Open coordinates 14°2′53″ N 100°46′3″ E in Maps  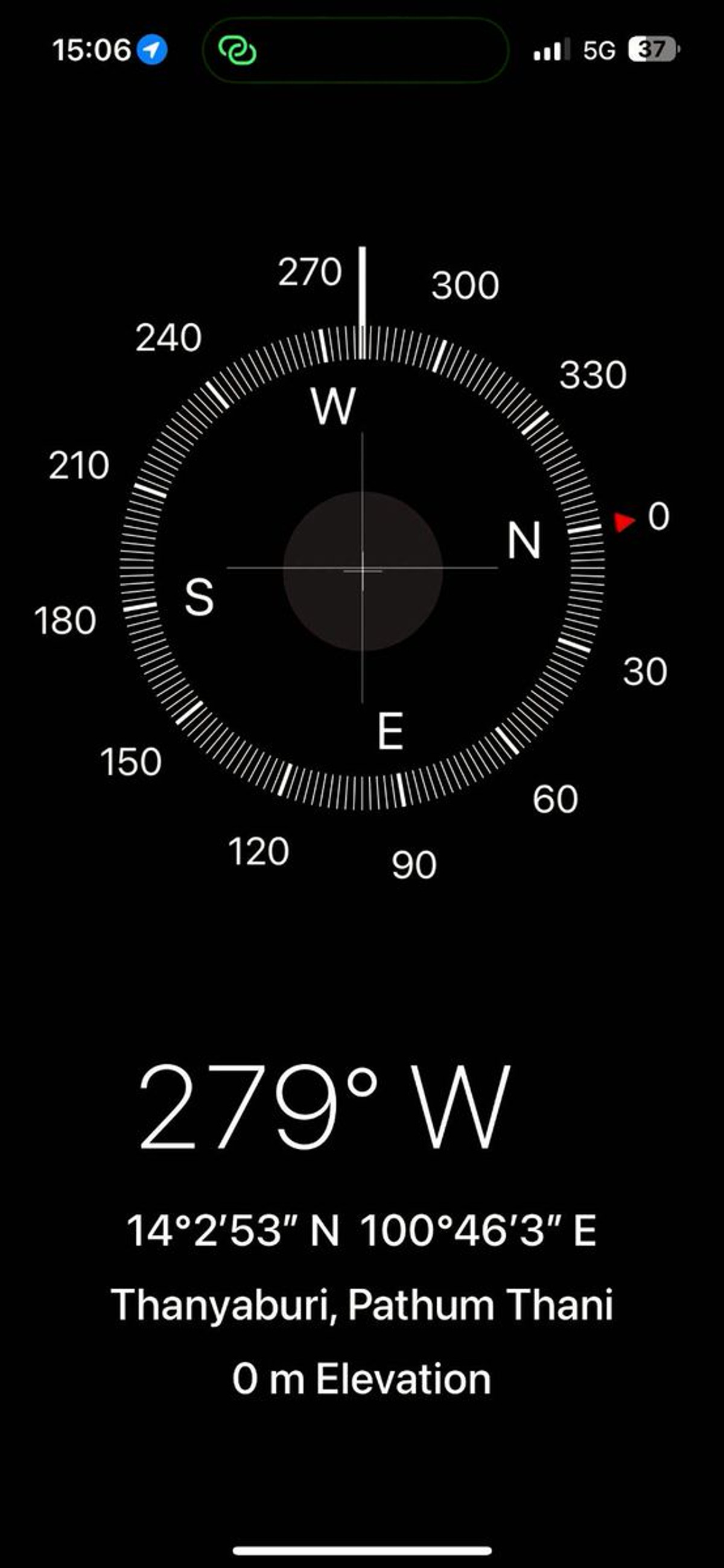click(x=361, y=1231)
